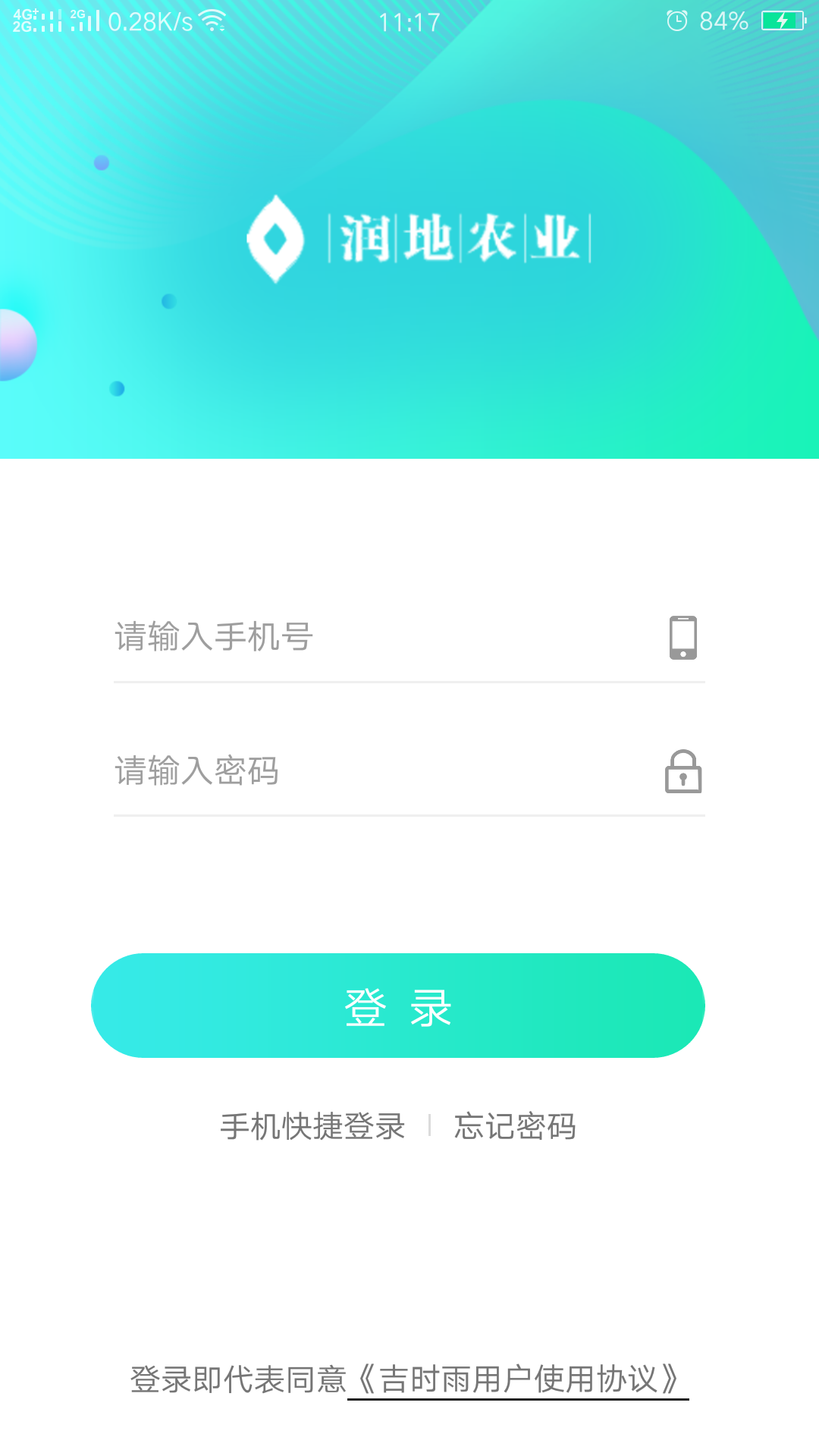This screenshot has height=1456, width=819.
Task: Choose 手机快捷登录 quick phone login
Action: 312,1127
